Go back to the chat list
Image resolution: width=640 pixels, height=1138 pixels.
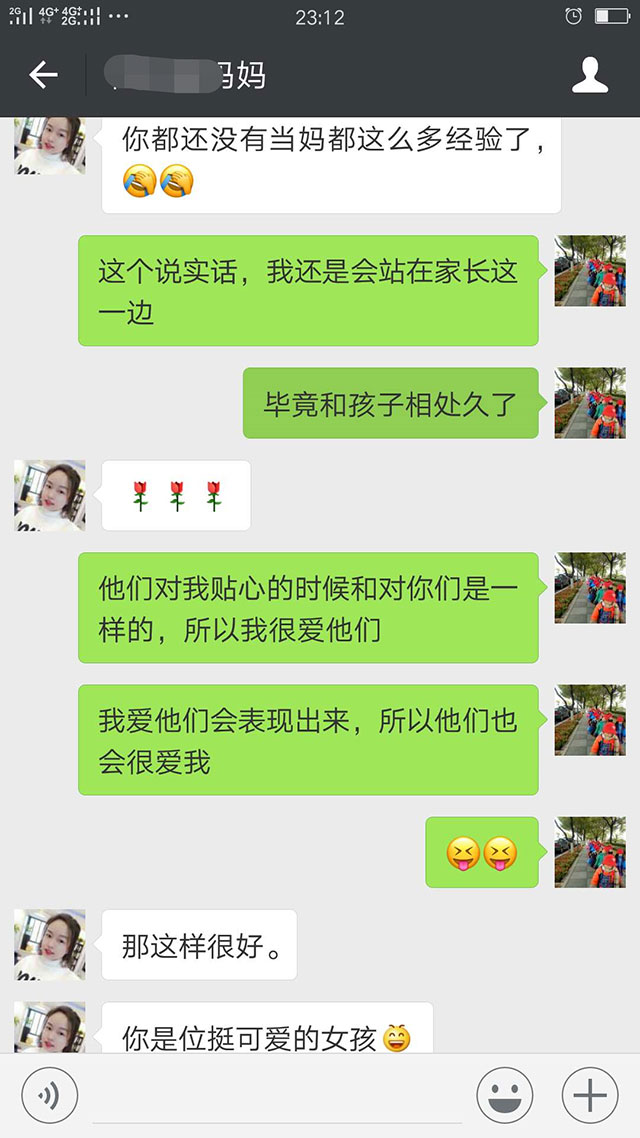coord(42,75)
